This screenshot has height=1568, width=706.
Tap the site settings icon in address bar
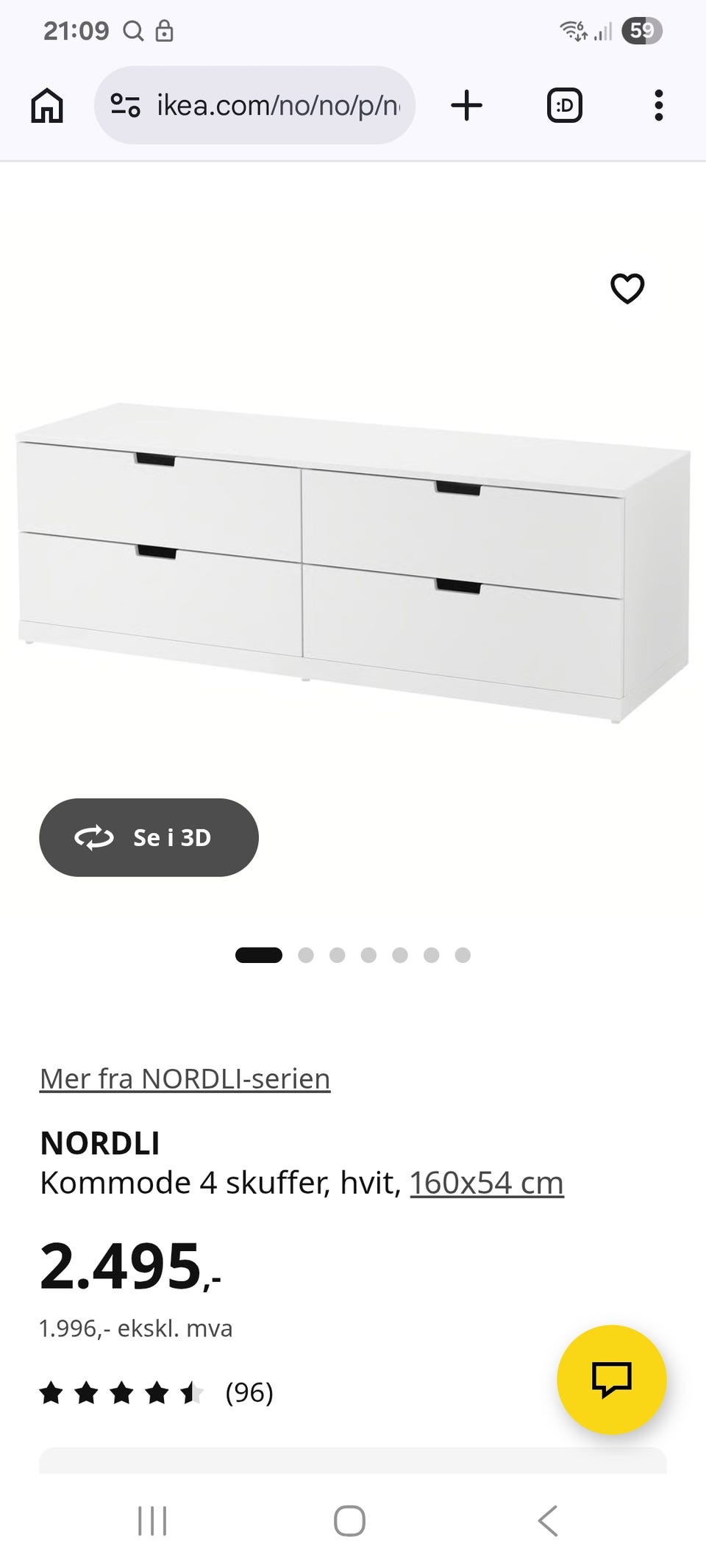click(x=125, y=104)
